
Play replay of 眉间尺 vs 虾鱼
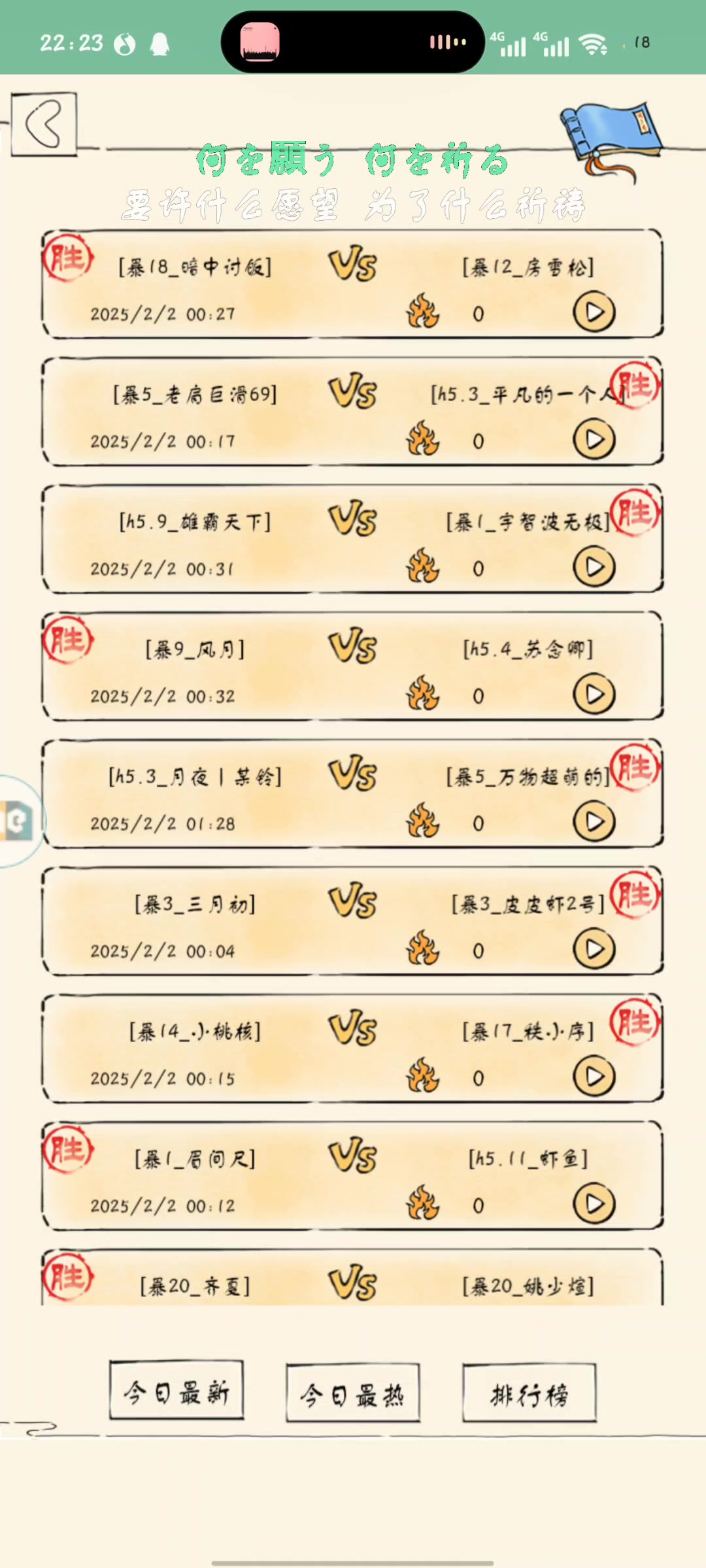coord(594,1204)
